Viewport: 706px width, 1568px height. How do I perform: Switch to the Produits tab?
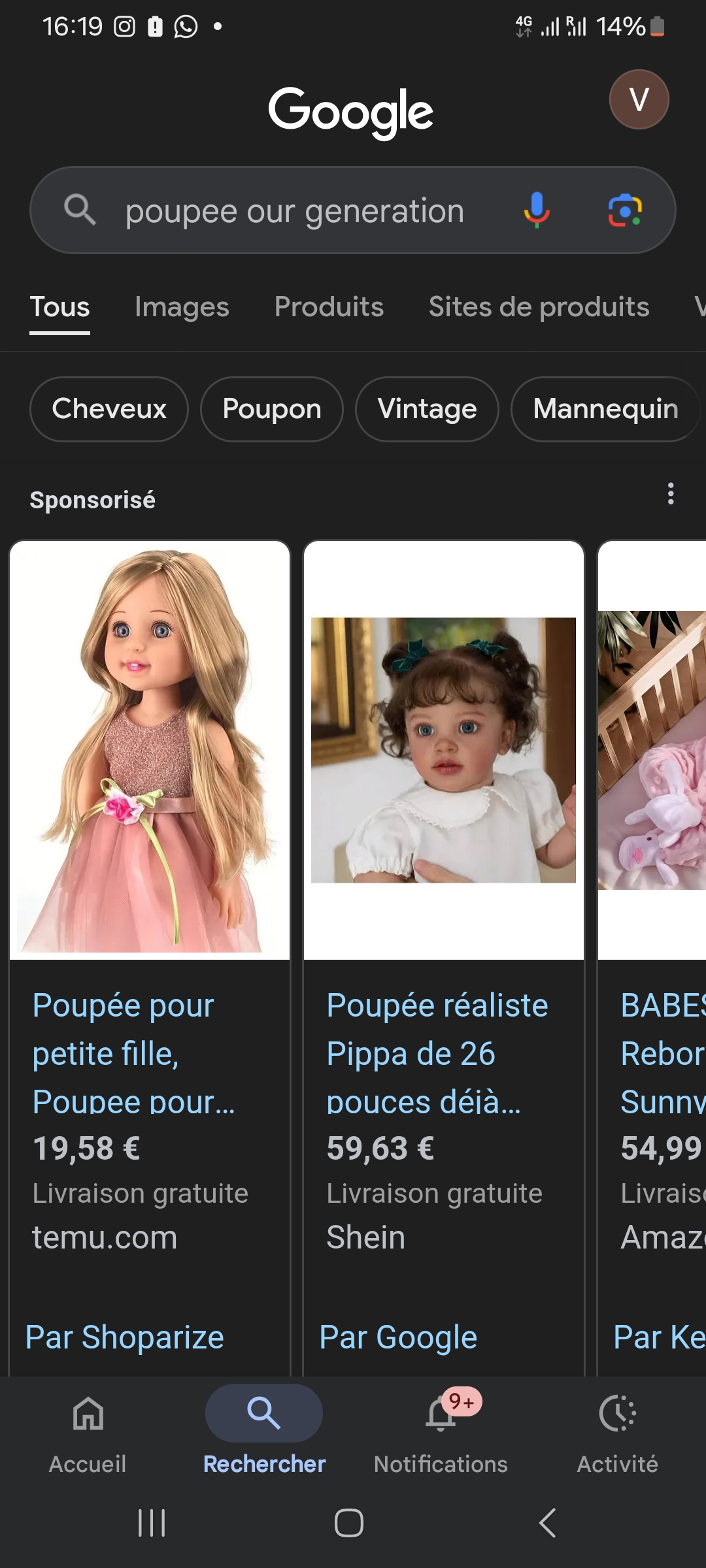(x=328, y=306)
